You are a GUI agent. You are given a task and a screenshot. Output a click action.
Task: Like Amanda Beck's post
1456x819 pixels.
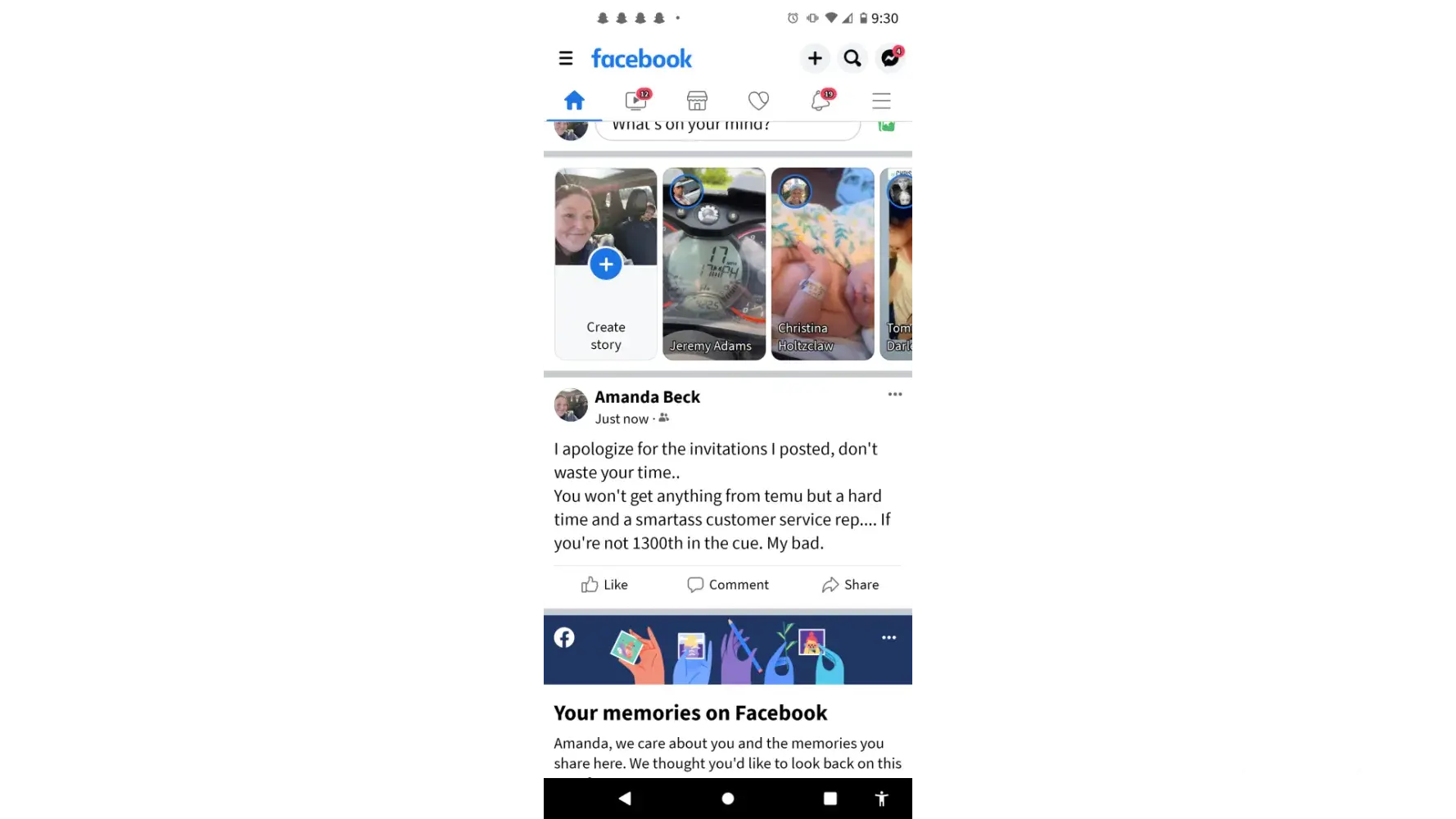tap(604, 585)
